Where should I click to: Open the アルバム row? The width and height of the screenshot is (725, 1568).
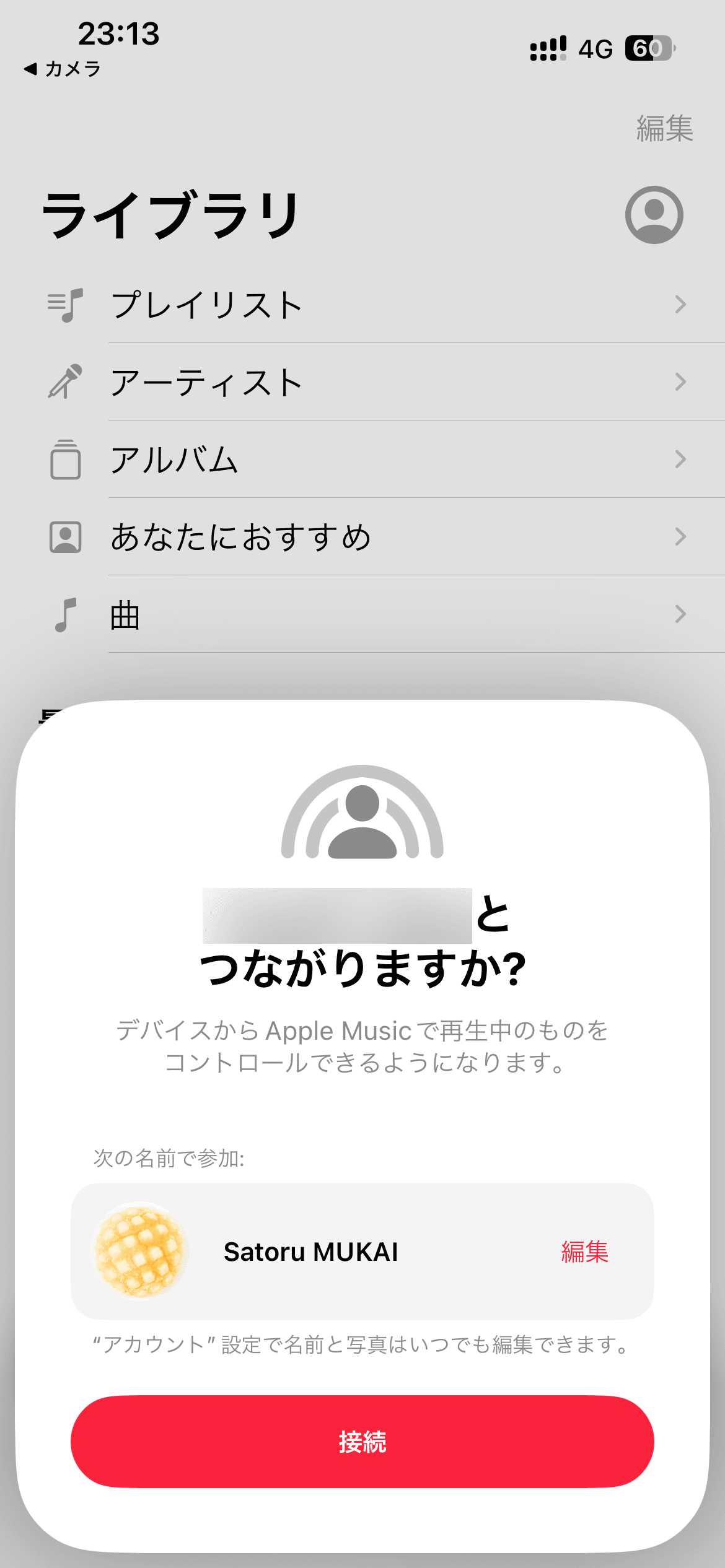tap(384, 460)
